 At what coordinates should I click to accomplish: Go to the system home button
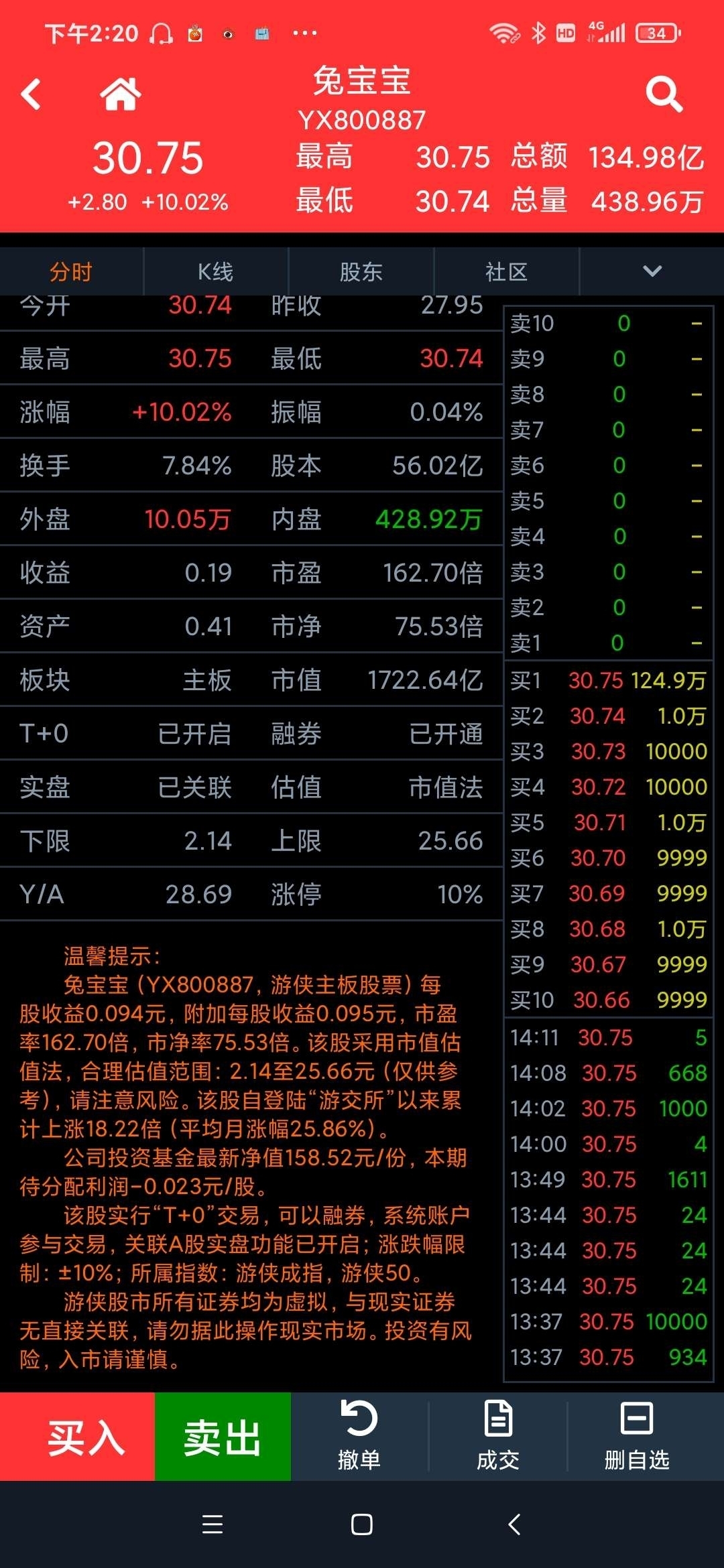click(x=362, y=1524)
